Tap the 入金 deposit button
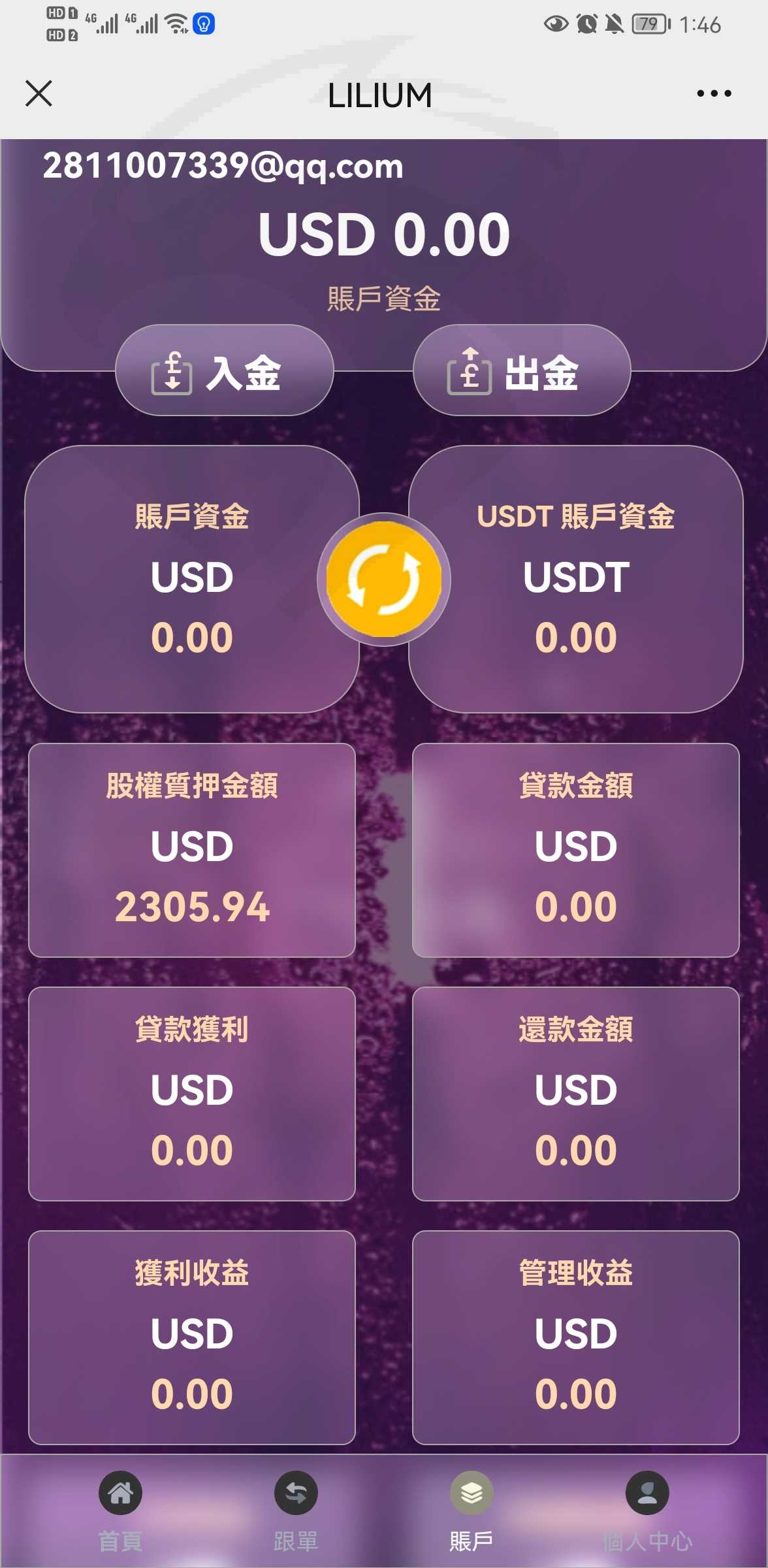 tap(225, 370)
